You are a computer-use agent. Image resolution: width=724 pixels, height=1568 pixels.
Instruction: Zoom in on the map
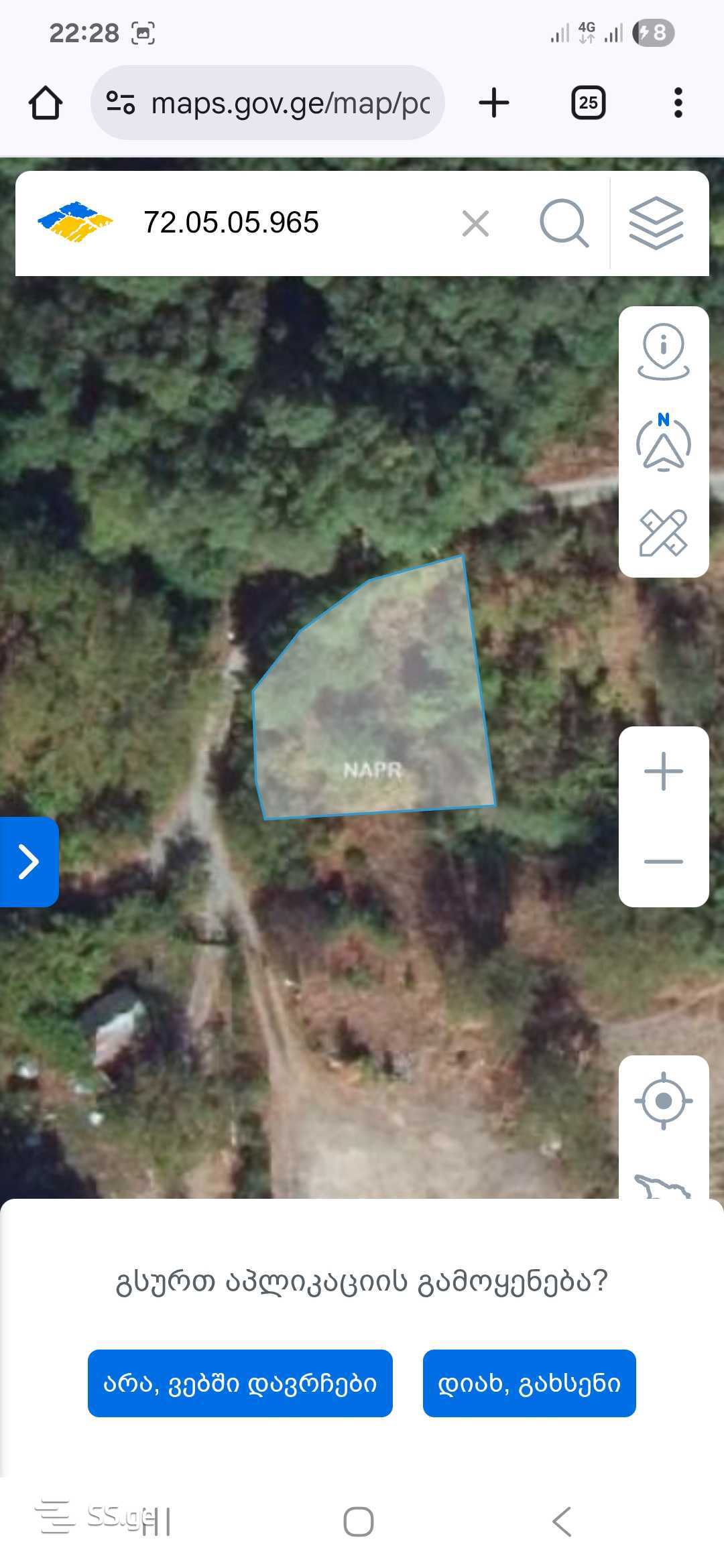(x=664, y=771)
